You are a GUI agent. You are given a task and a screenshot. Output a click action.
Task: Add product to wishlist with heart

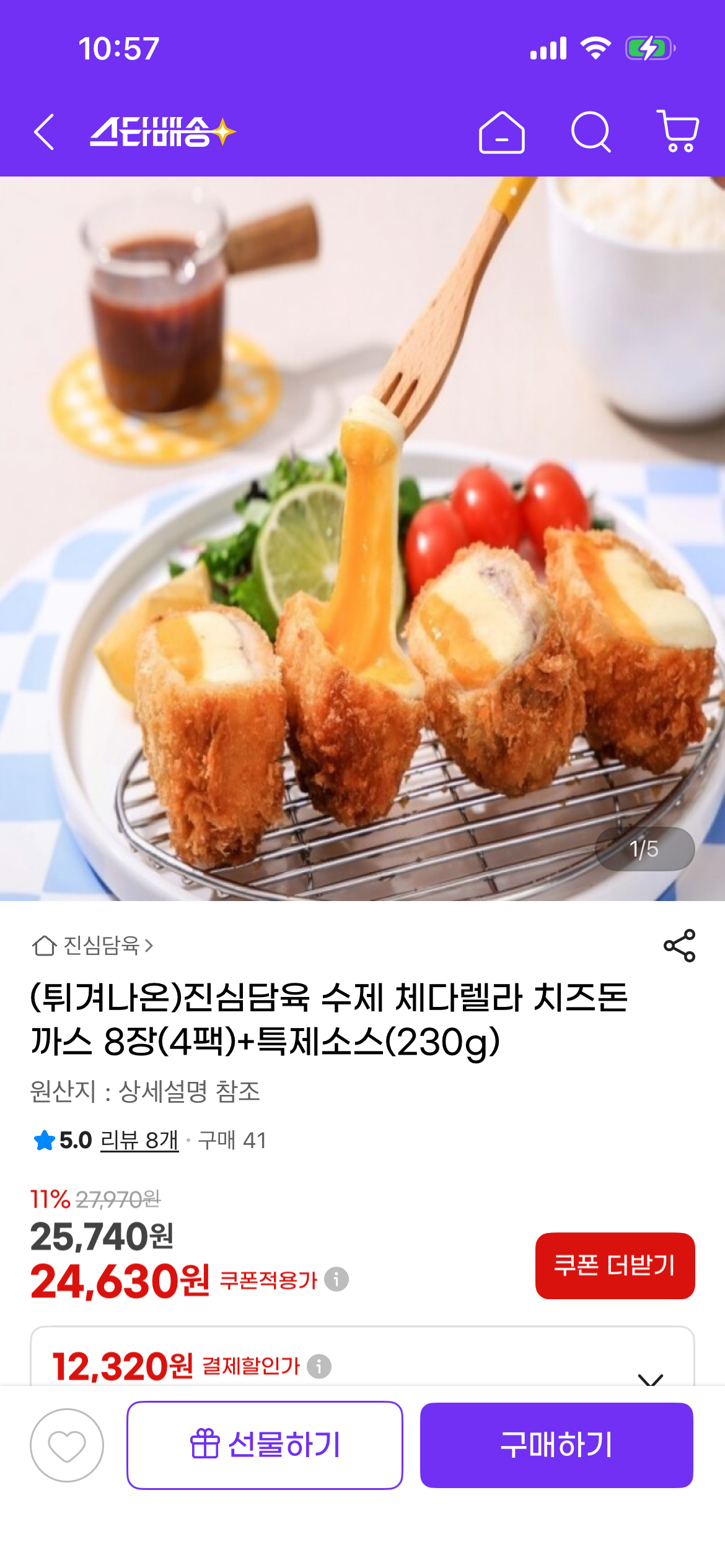(x=67, y=1445)
